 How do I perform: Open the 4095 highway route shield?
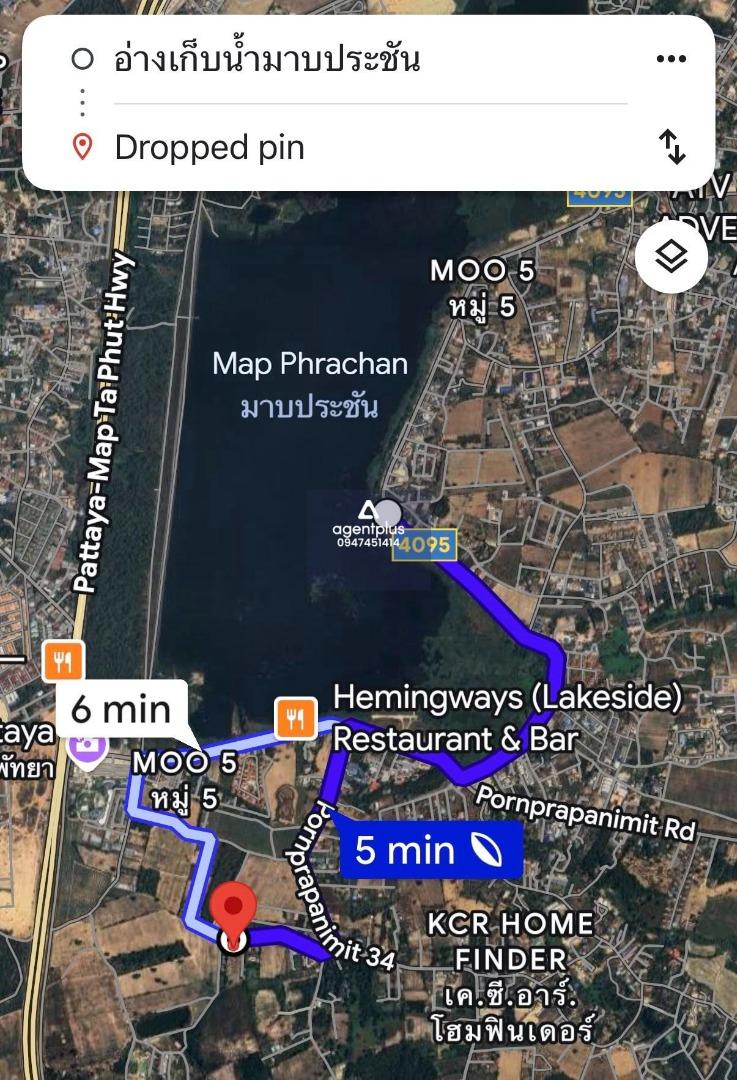coord(425,546)
